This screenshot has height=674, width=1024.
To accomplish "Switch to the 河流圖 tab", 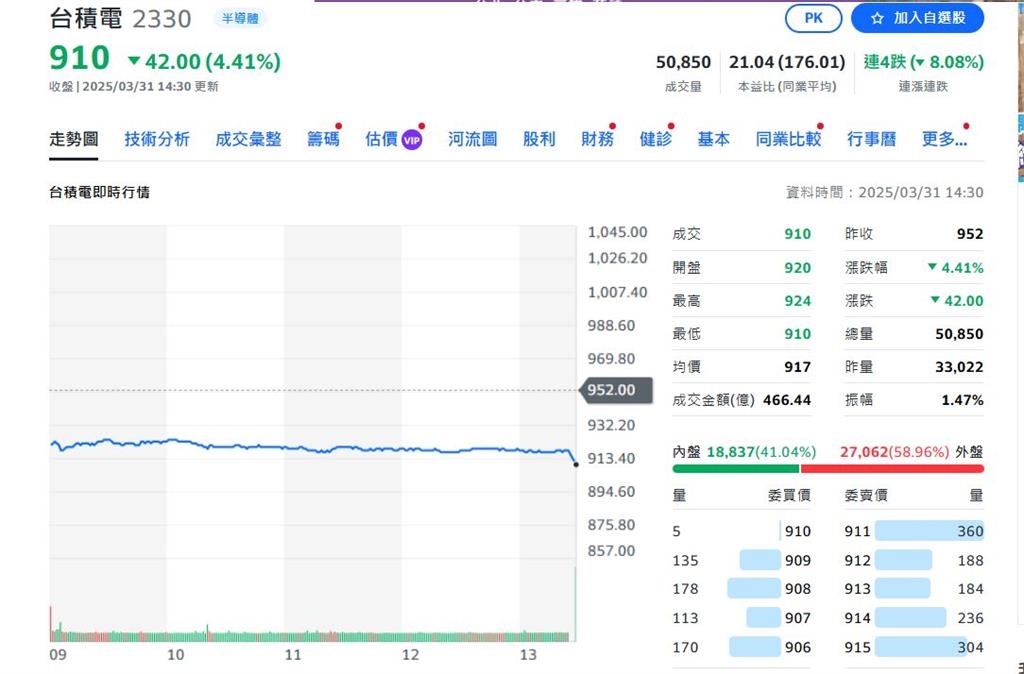I will 472,139.
